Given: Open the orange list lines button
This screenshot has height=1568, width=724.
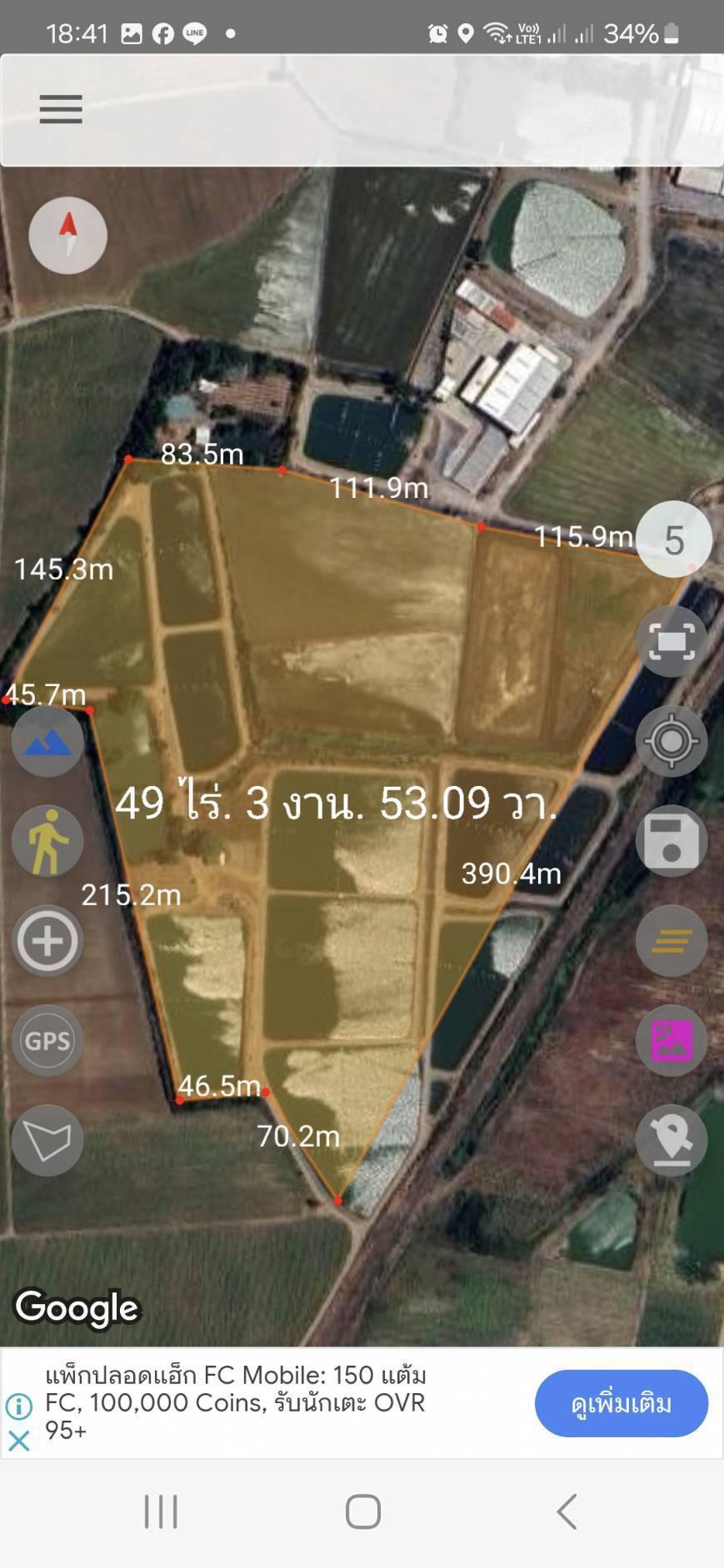Looking at the screenshot, I should coord(672,941).
